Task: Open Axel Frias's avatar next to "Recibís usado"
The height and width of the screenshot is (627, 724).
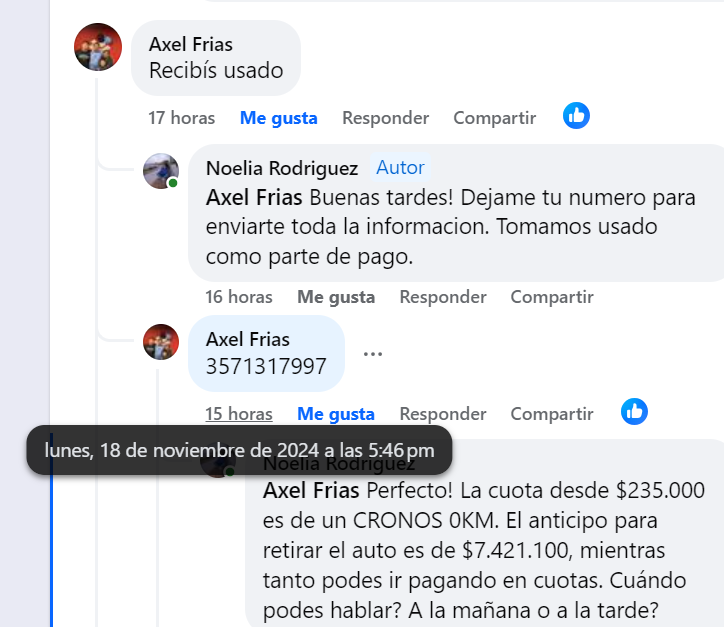Action: [98, 47]
